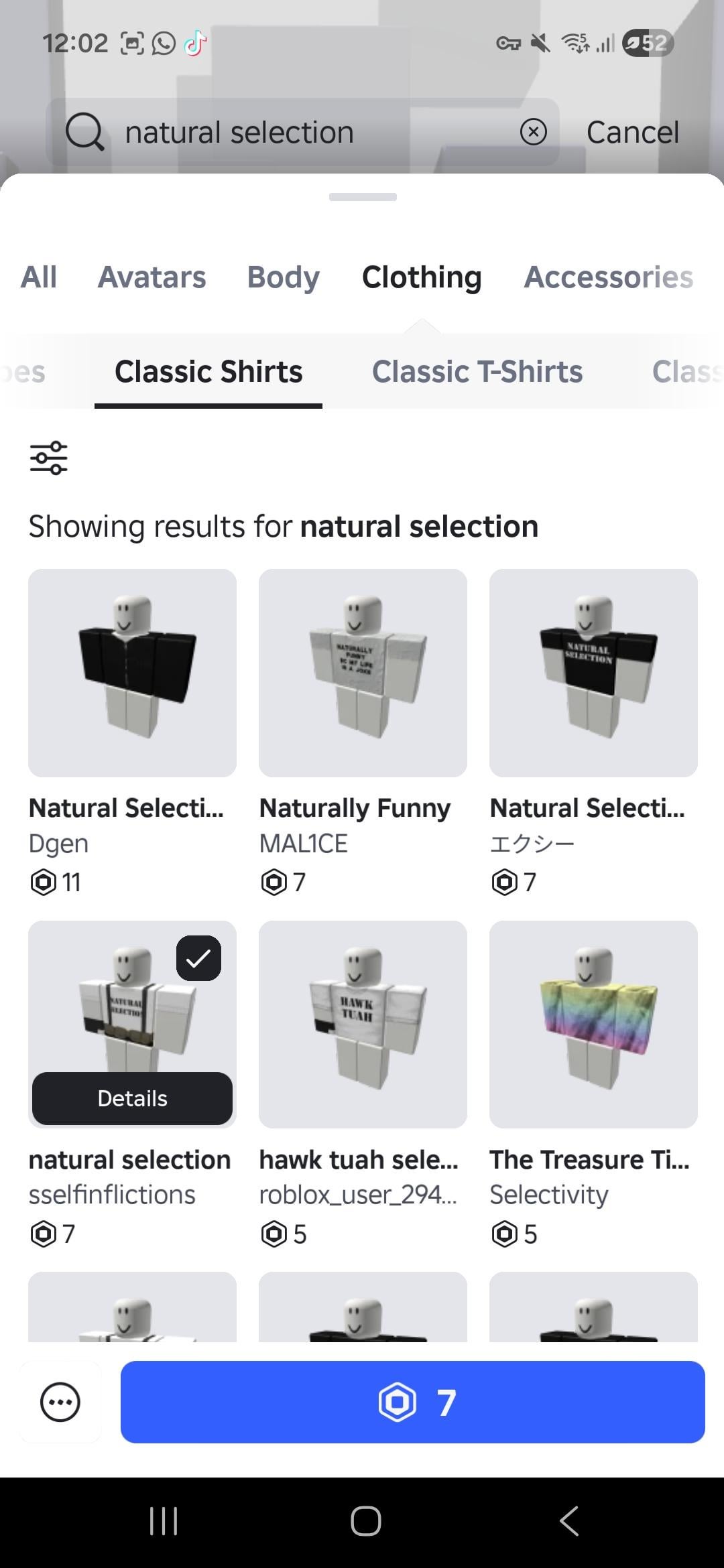
Task: Open The Treasure shirt by Selectivity
Action: point(593,1024)
